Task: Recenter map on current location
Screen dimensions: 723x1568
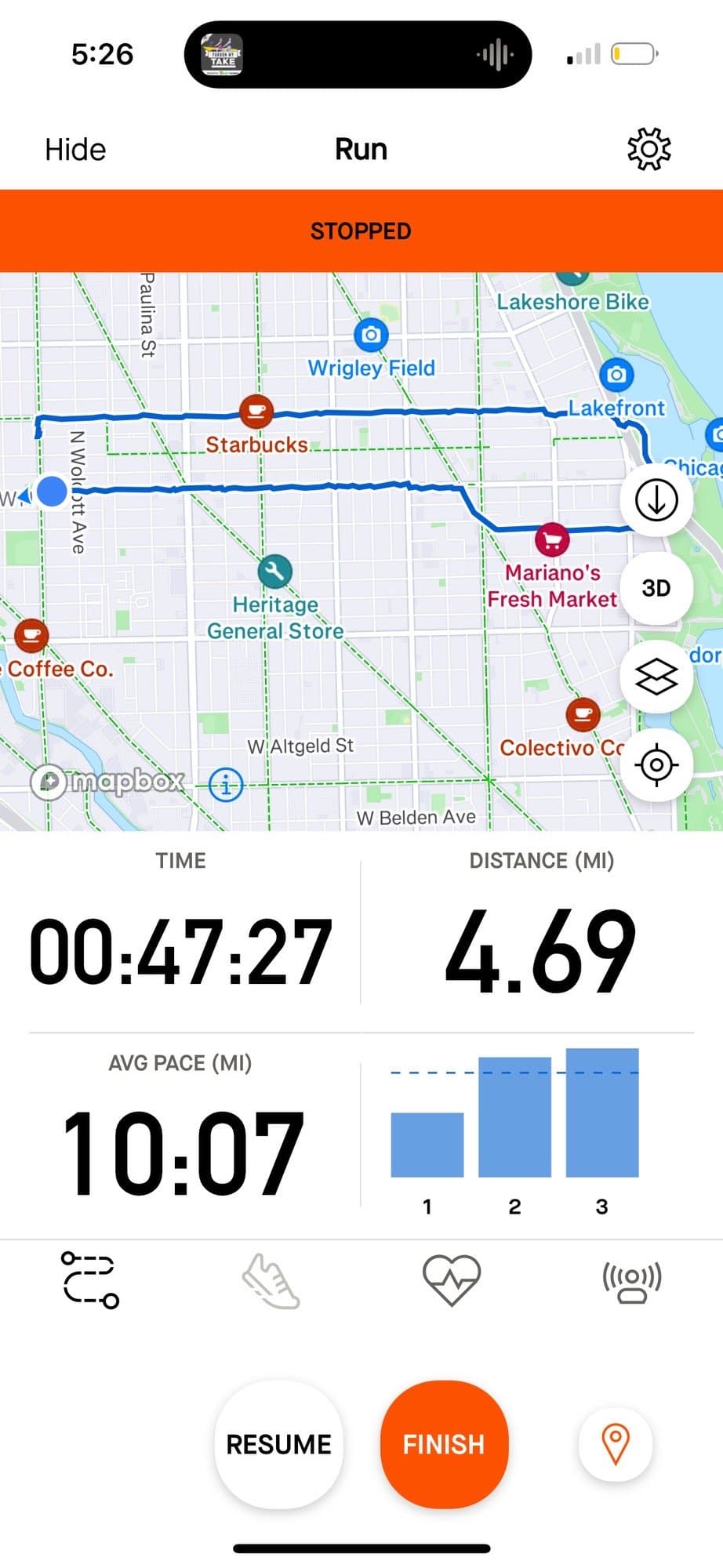Action: pyautogui.click(x=656, y=764)
